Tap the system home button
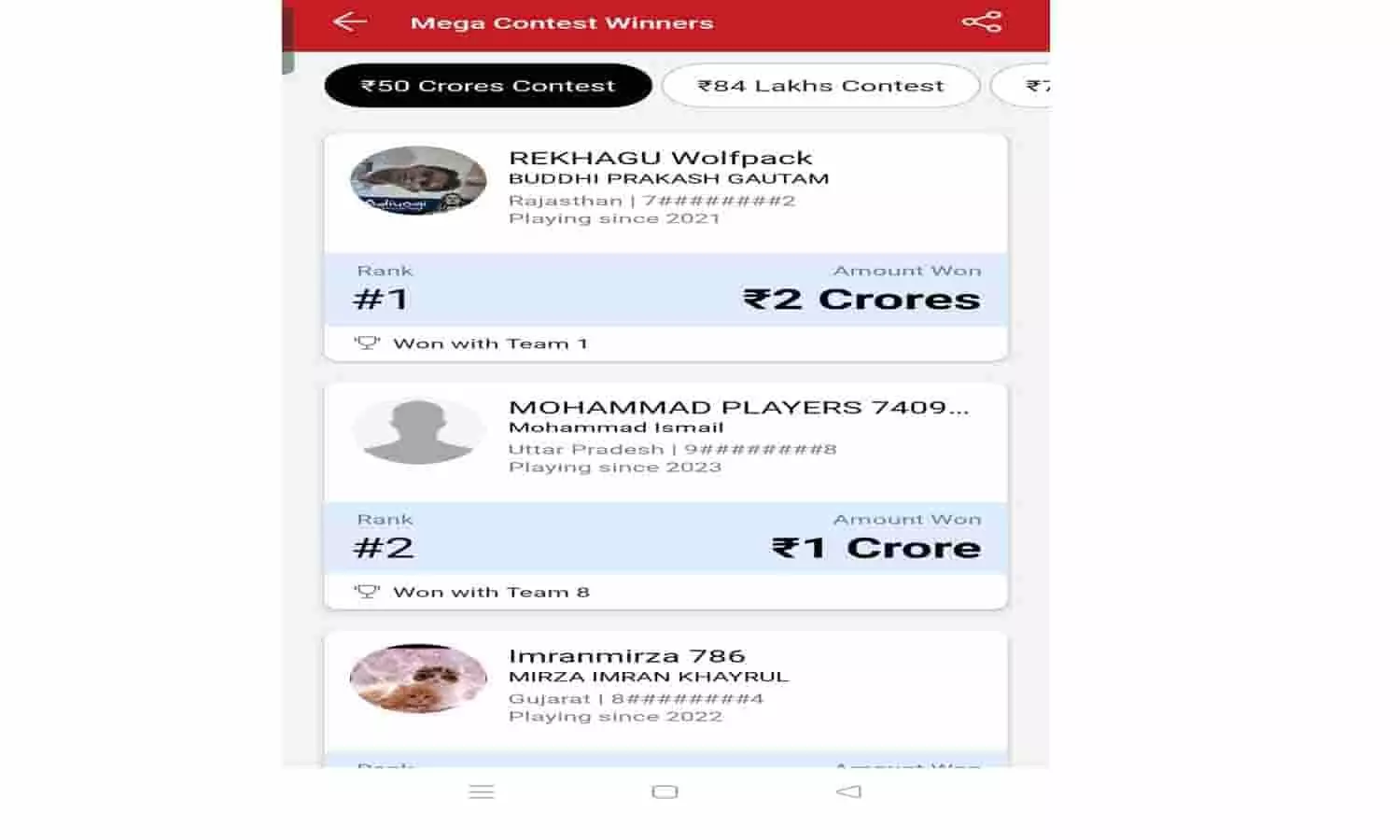The height and width of the screenshot is (840, 1400). 665,791
